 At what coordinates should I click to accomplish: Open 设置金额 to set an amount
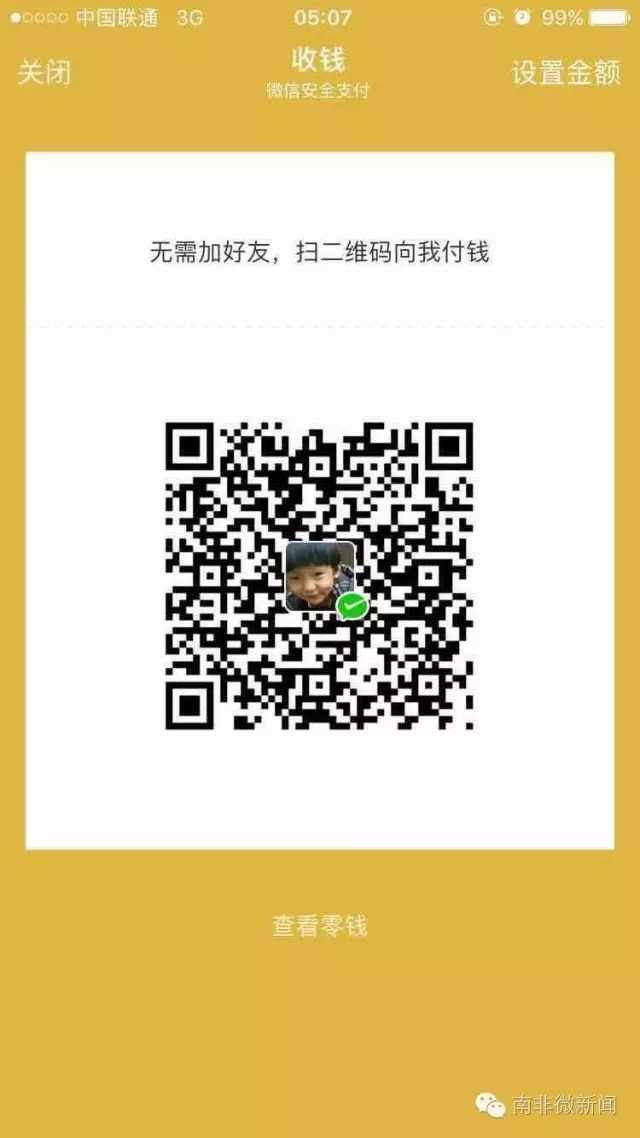[x=566, y=73]
